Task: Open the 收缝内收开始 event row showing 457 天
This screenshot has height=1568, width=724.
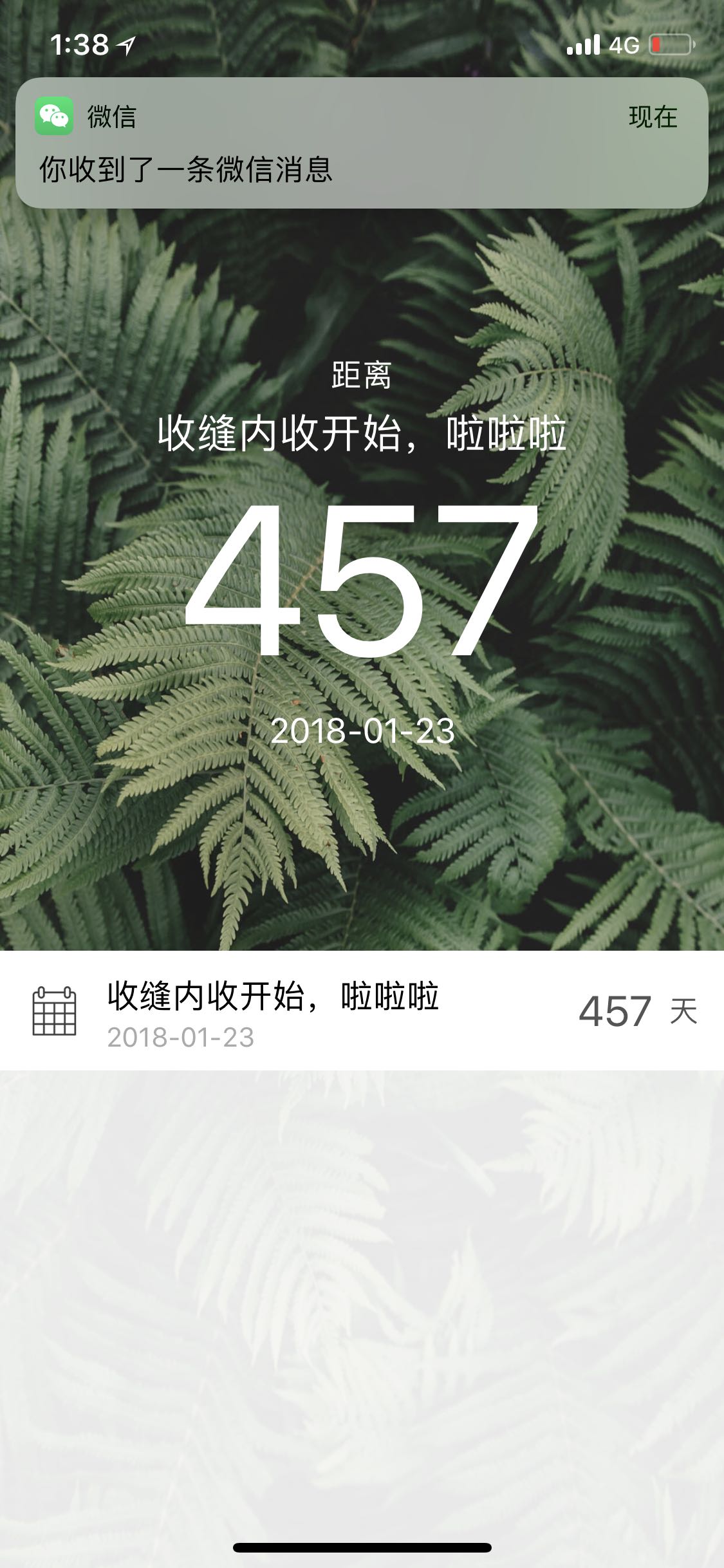Action: click(x=362, y=1011)
